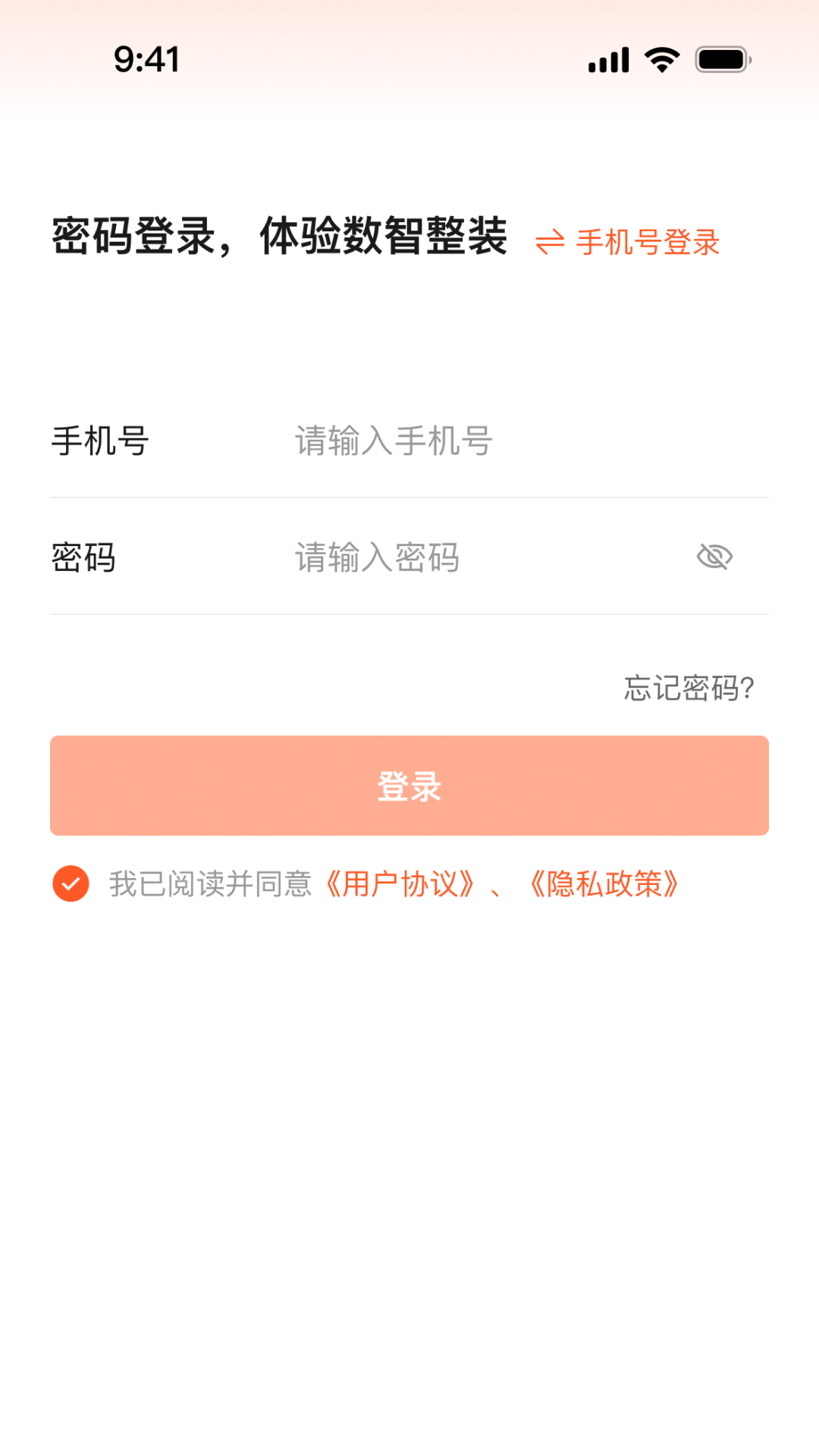Click the cellular signal icon in status bar

(x=607, y=59)
